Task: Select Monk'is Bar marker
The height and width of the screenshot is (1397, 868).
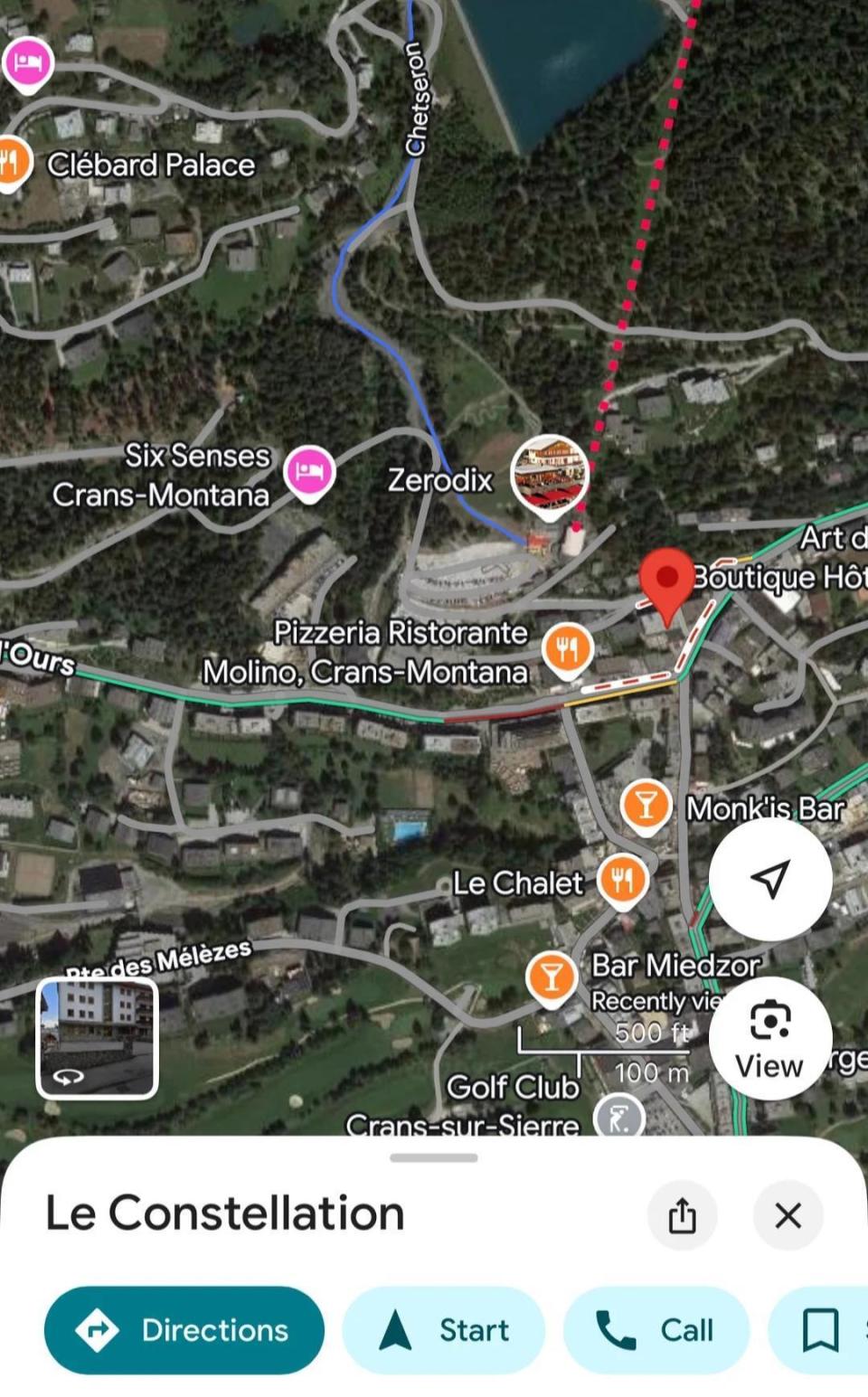Action: [645, 804]
